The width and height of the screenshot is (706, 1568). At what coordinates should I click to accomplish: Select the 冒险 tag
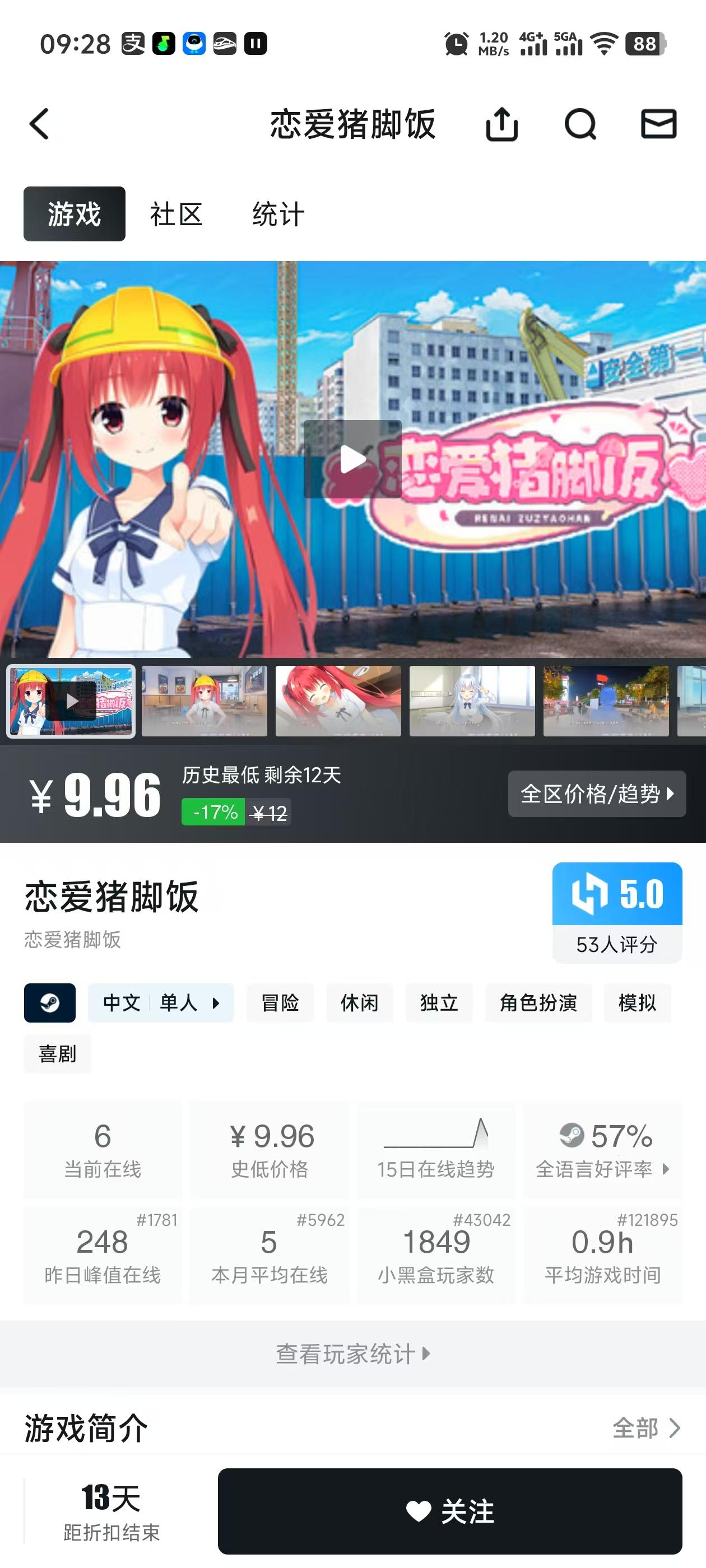point(280,1003)
